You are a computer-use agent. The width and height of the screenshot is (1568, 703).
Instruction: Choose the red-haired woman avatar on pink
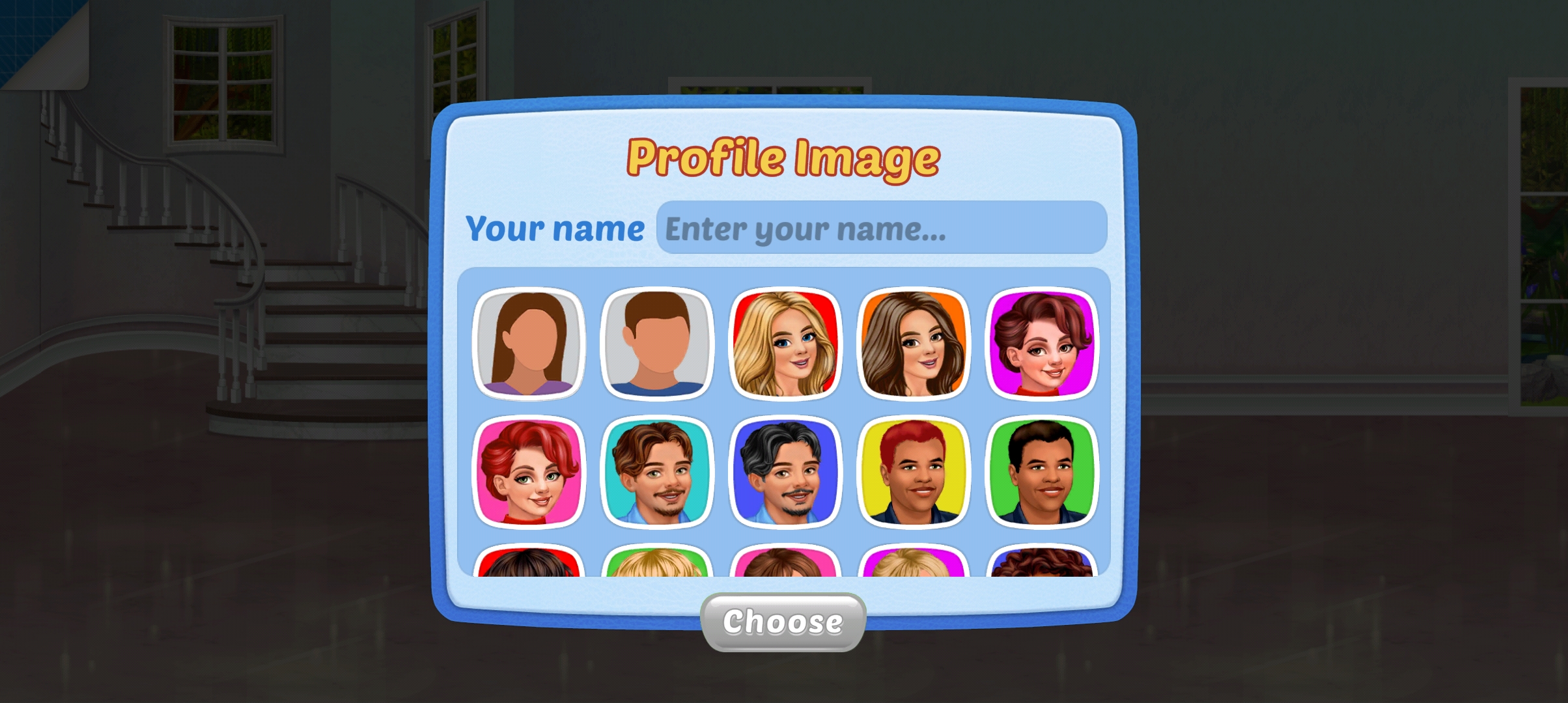(x=529, y=472)
